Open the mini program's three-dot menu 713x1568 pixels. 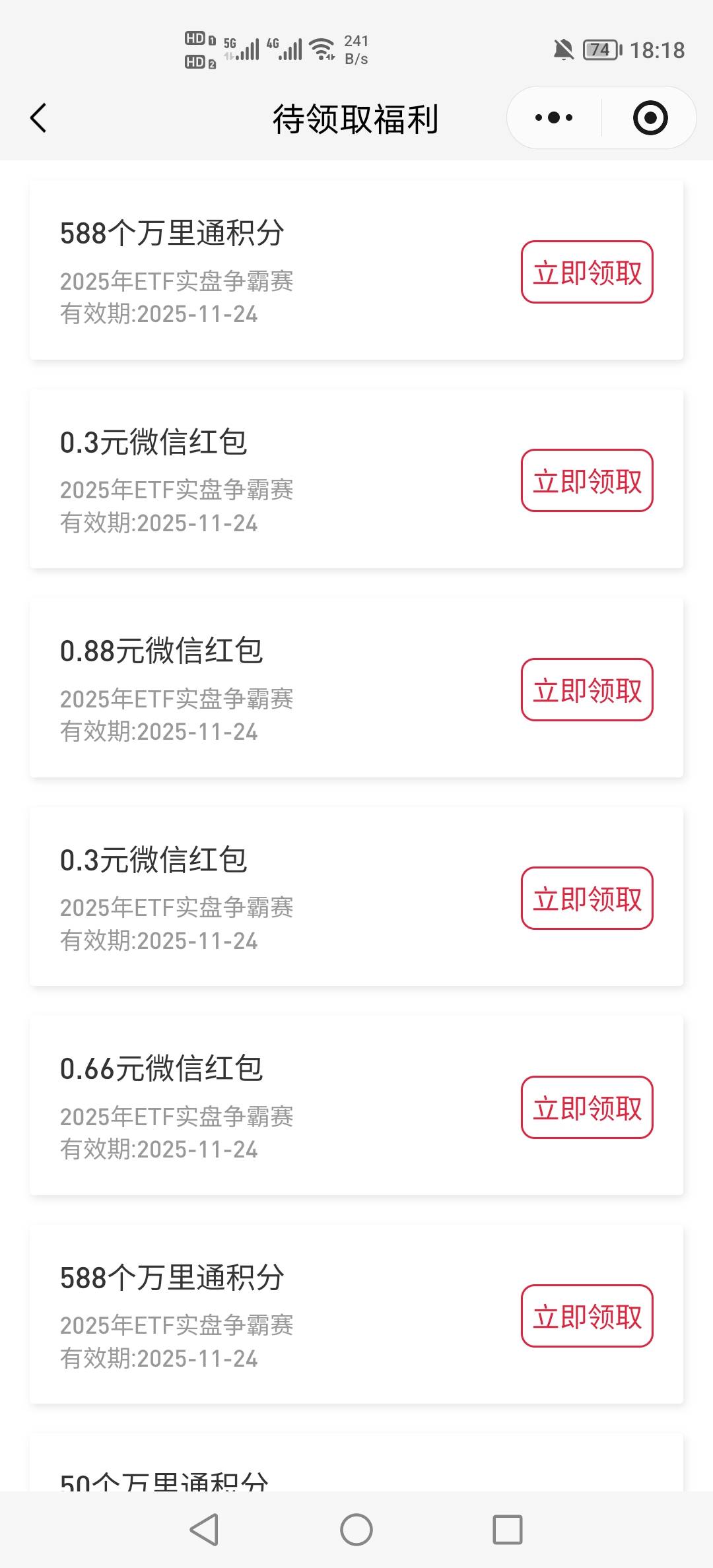554,118
